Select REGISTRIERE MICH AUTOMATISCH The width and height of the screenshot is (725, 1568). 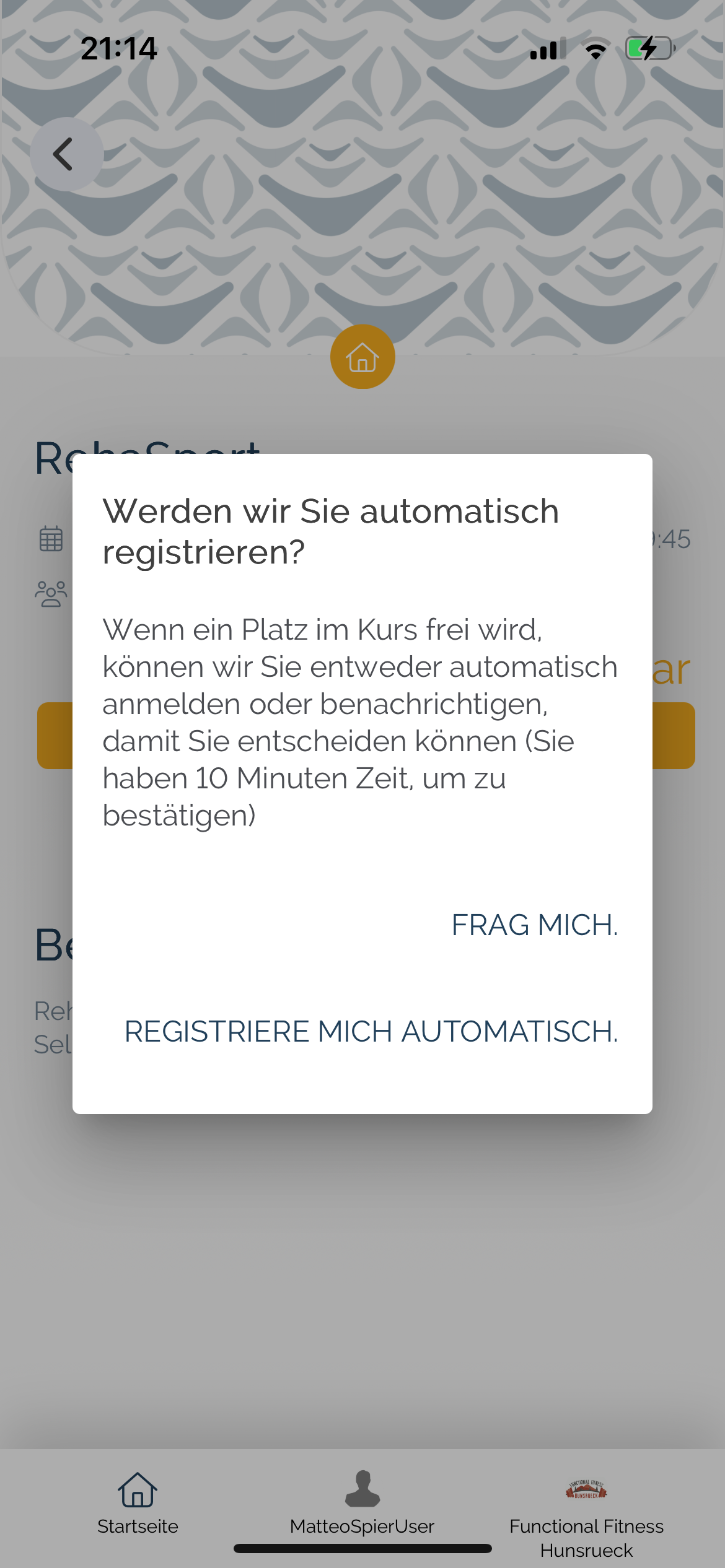tap(371, 1032)
